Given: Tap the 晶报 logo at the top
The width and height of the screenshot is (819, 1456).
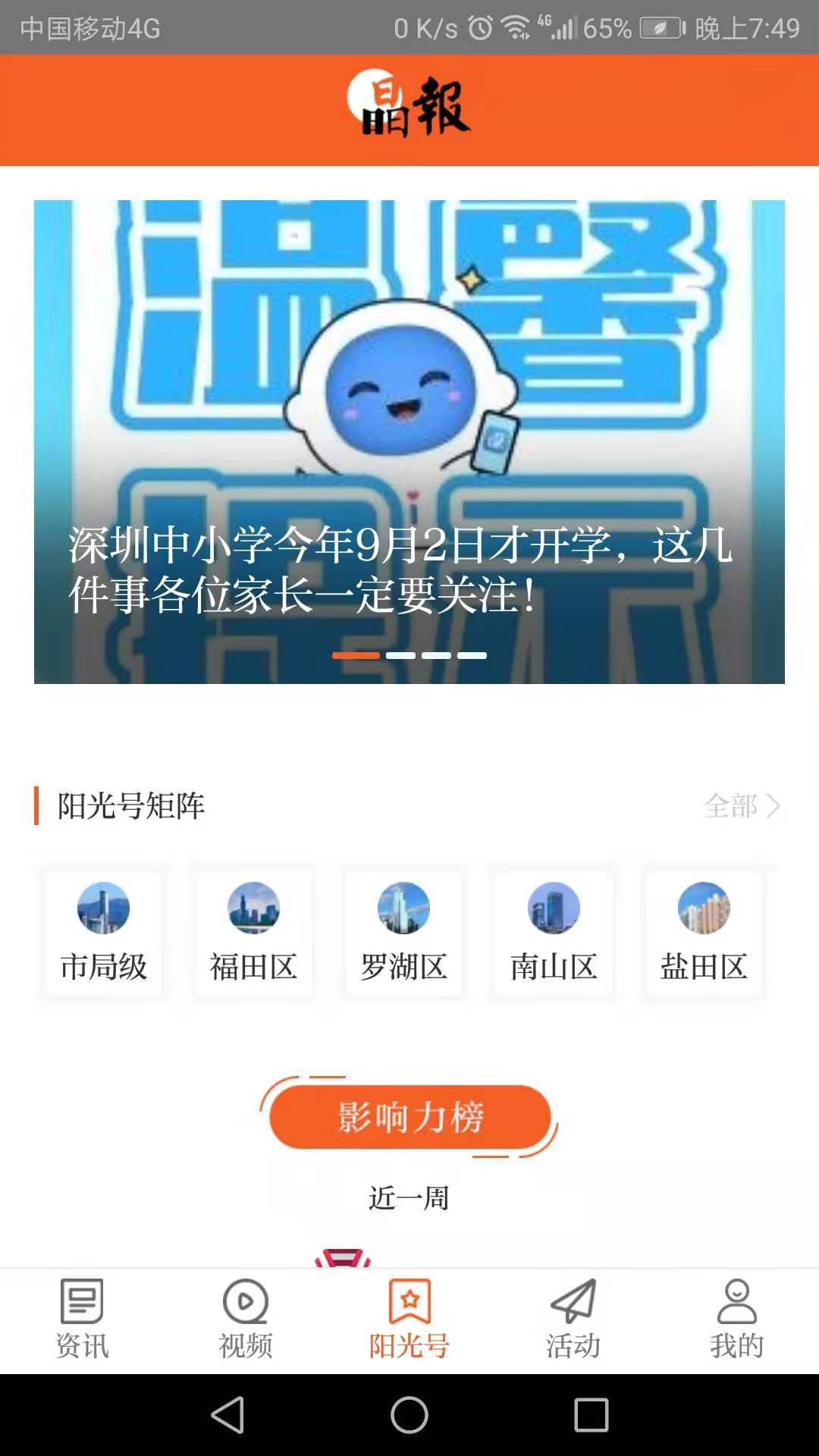Looking at the screenshot, I should (x=409, y=106).
